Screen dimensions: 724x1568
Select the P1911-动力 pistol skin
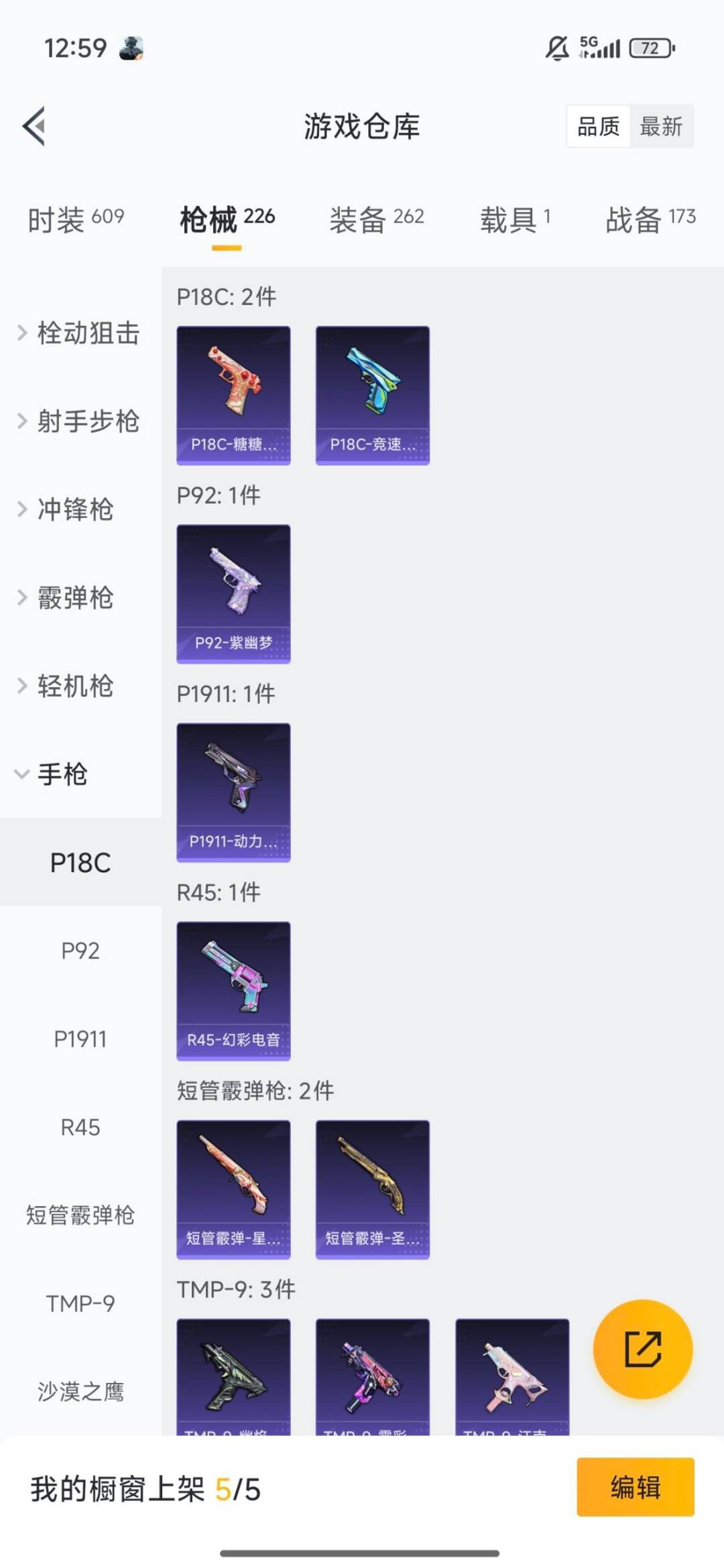click(x=233, y=792)
